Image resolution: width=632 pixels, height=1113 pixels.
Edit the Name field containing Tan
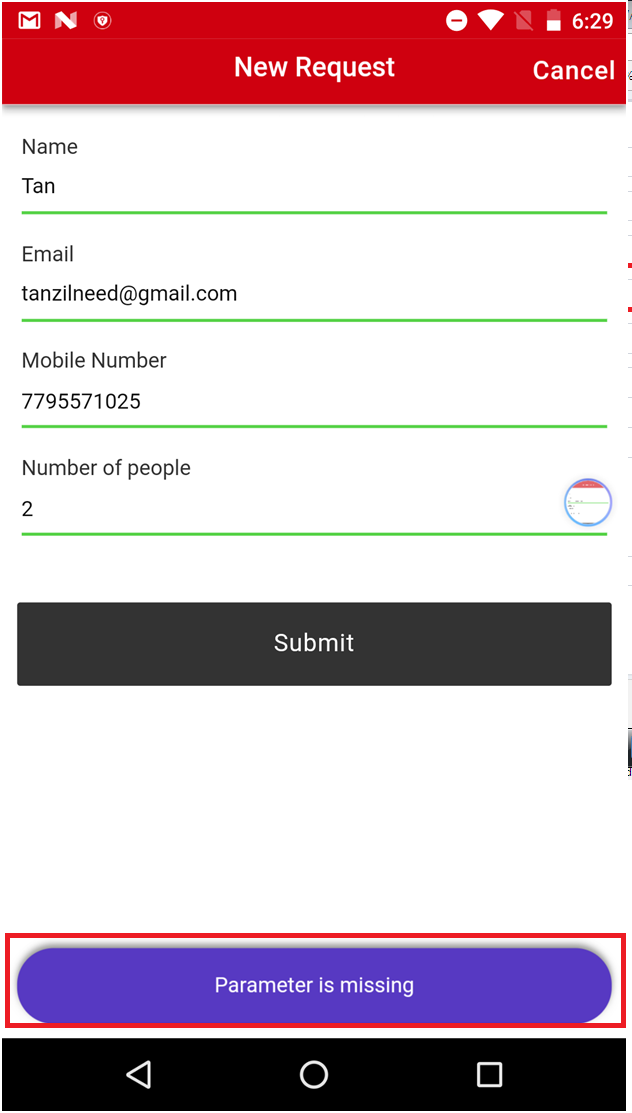tap(314, 187)
